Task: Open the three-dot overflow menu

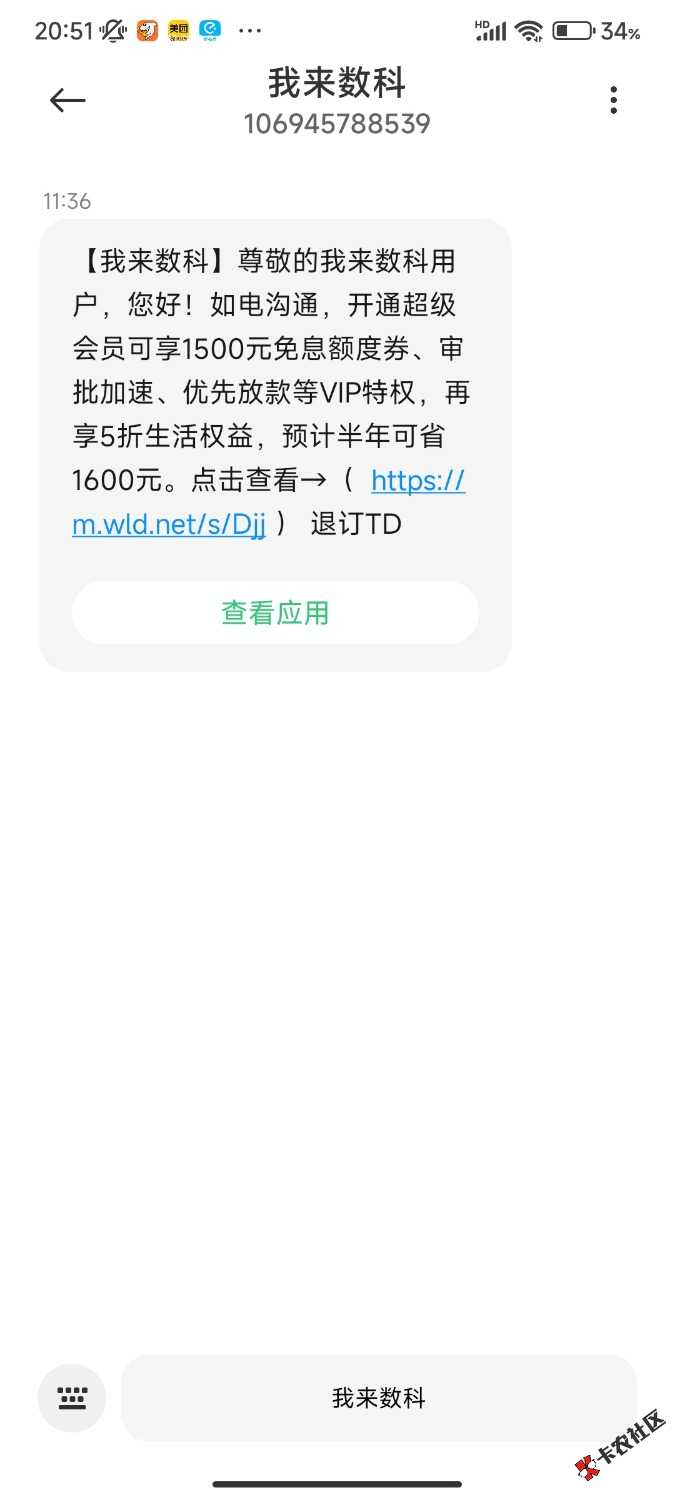Action: pyautogui.click(x=613, y=100)
